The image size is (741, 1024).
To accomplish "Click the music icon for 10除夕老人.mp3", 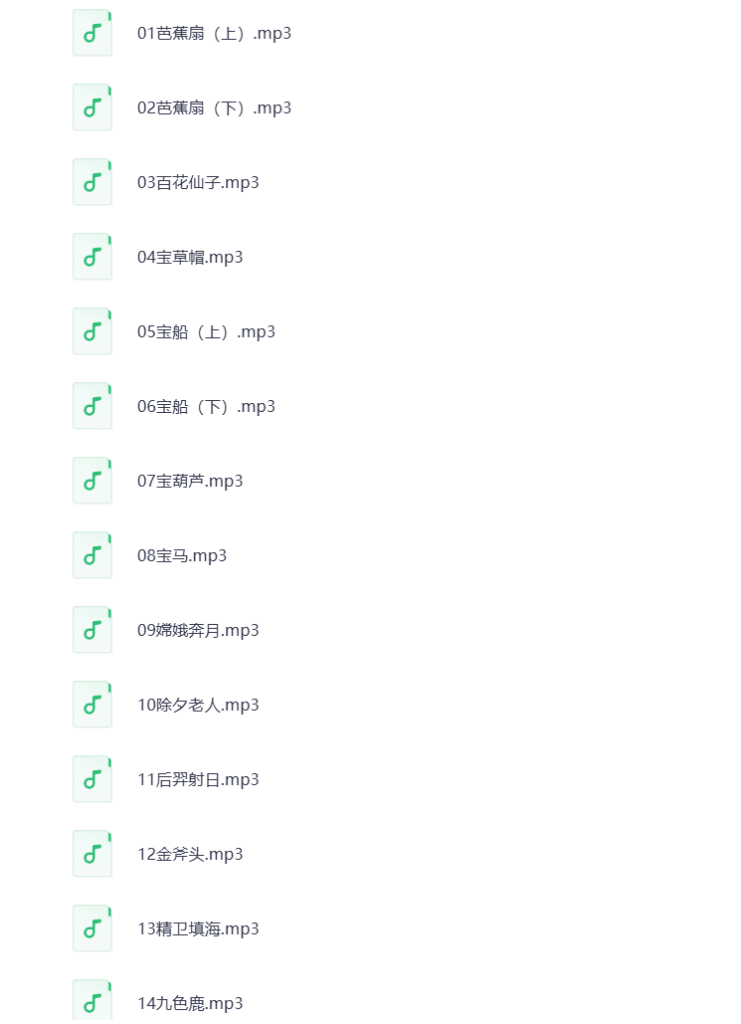I will click(92, 704).
